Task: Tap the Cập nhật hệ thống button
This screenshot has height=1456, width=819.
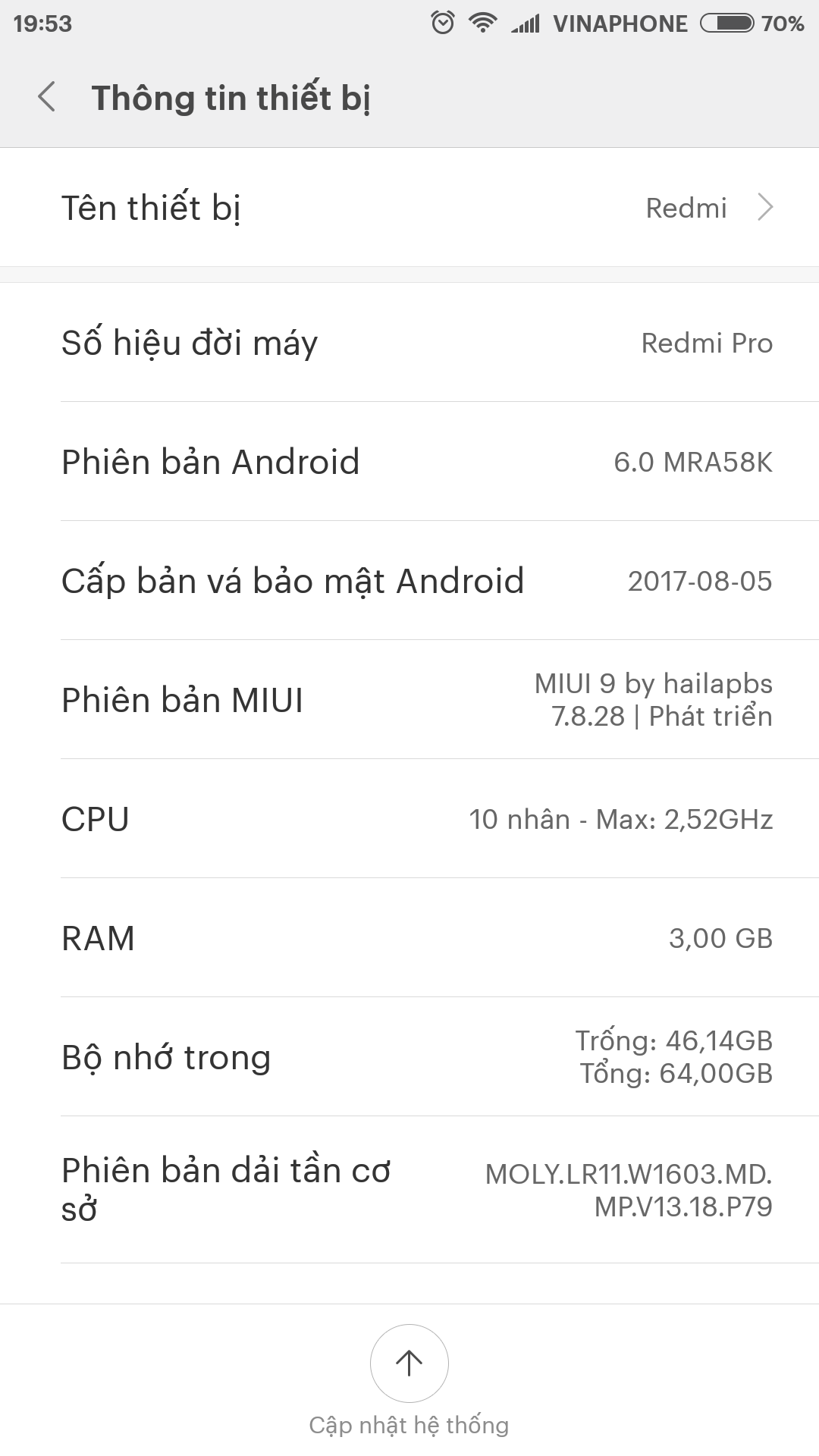Action: click(409, 1364)
